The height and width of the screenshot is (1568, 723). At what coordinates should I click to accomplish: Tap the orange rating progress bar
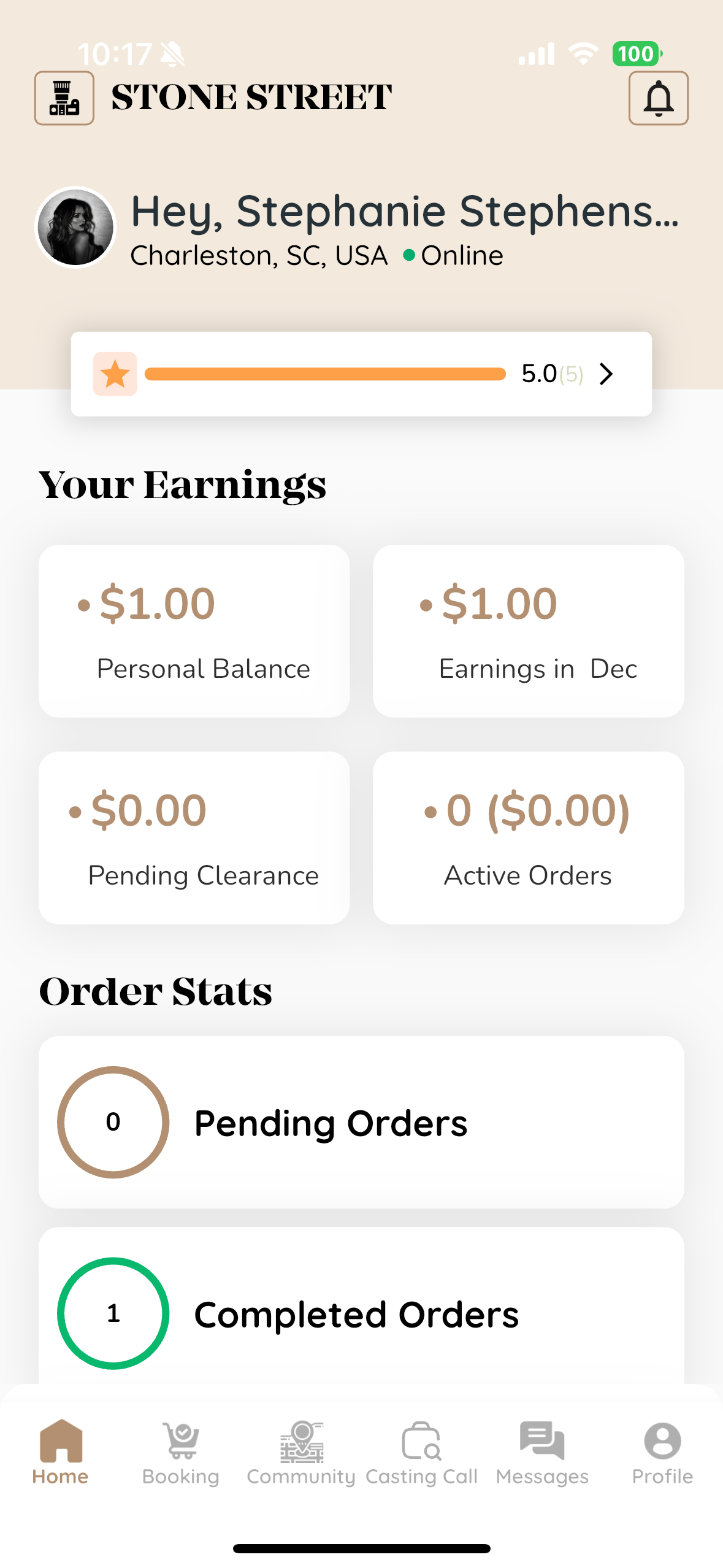[x=324, y=374]
